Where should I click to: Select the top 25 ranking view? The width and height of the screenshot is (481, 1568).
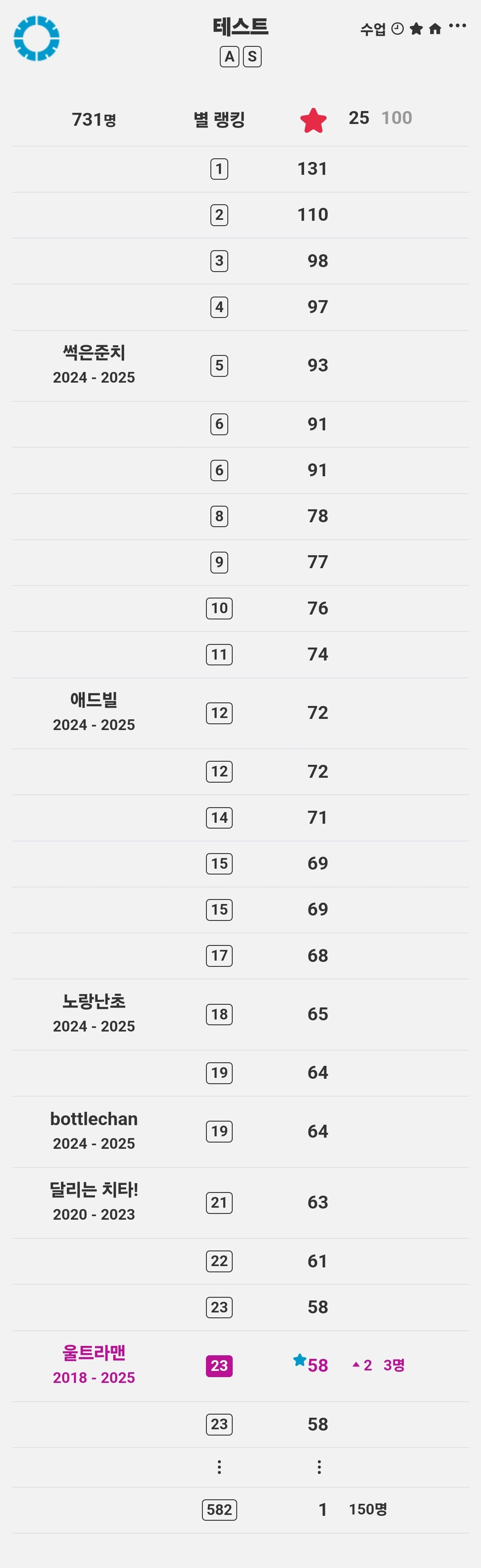(359, 117)
